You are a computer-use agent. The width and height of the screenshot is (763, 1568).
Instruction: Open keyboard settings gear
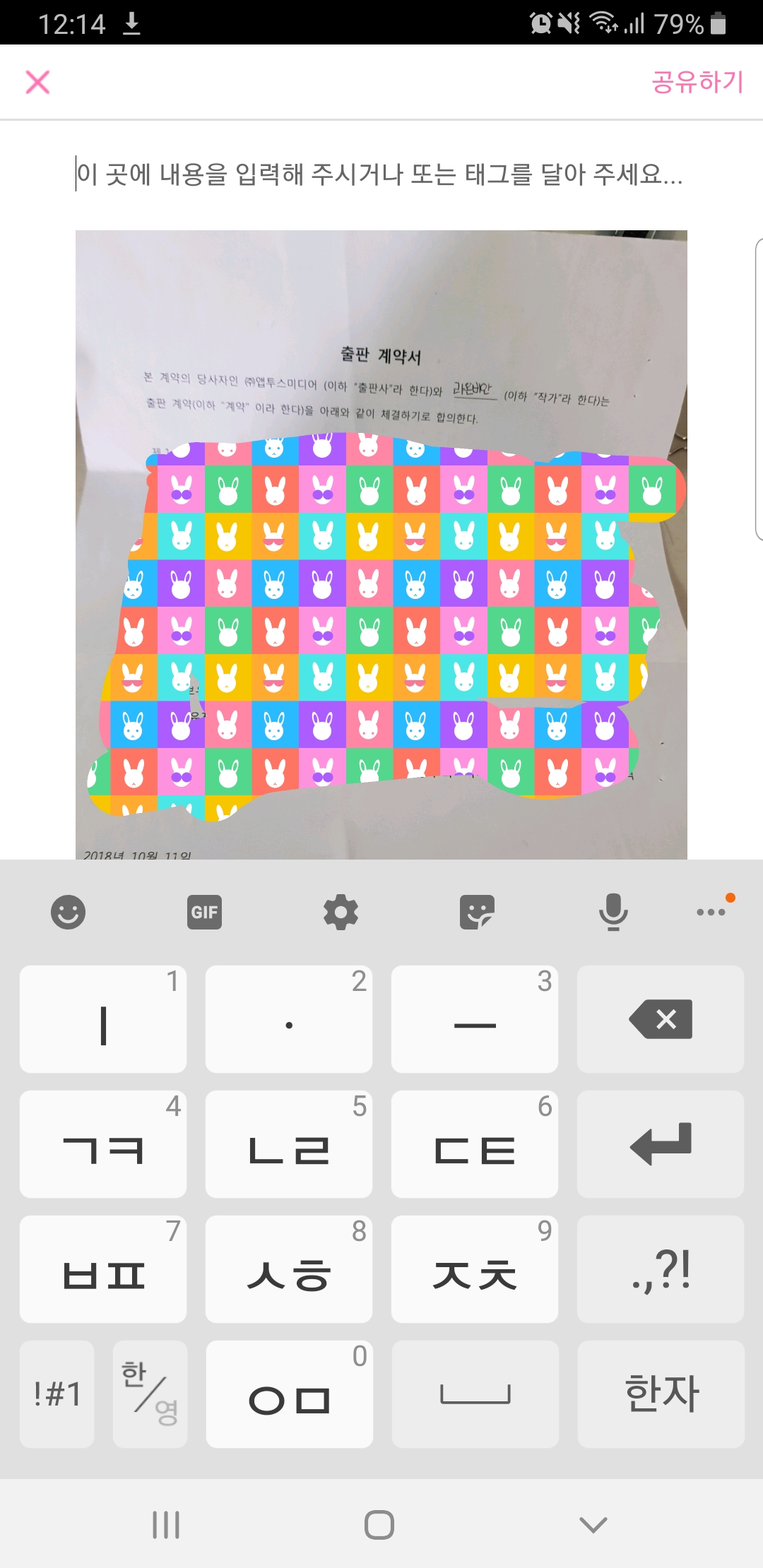[x=341, y=912]
